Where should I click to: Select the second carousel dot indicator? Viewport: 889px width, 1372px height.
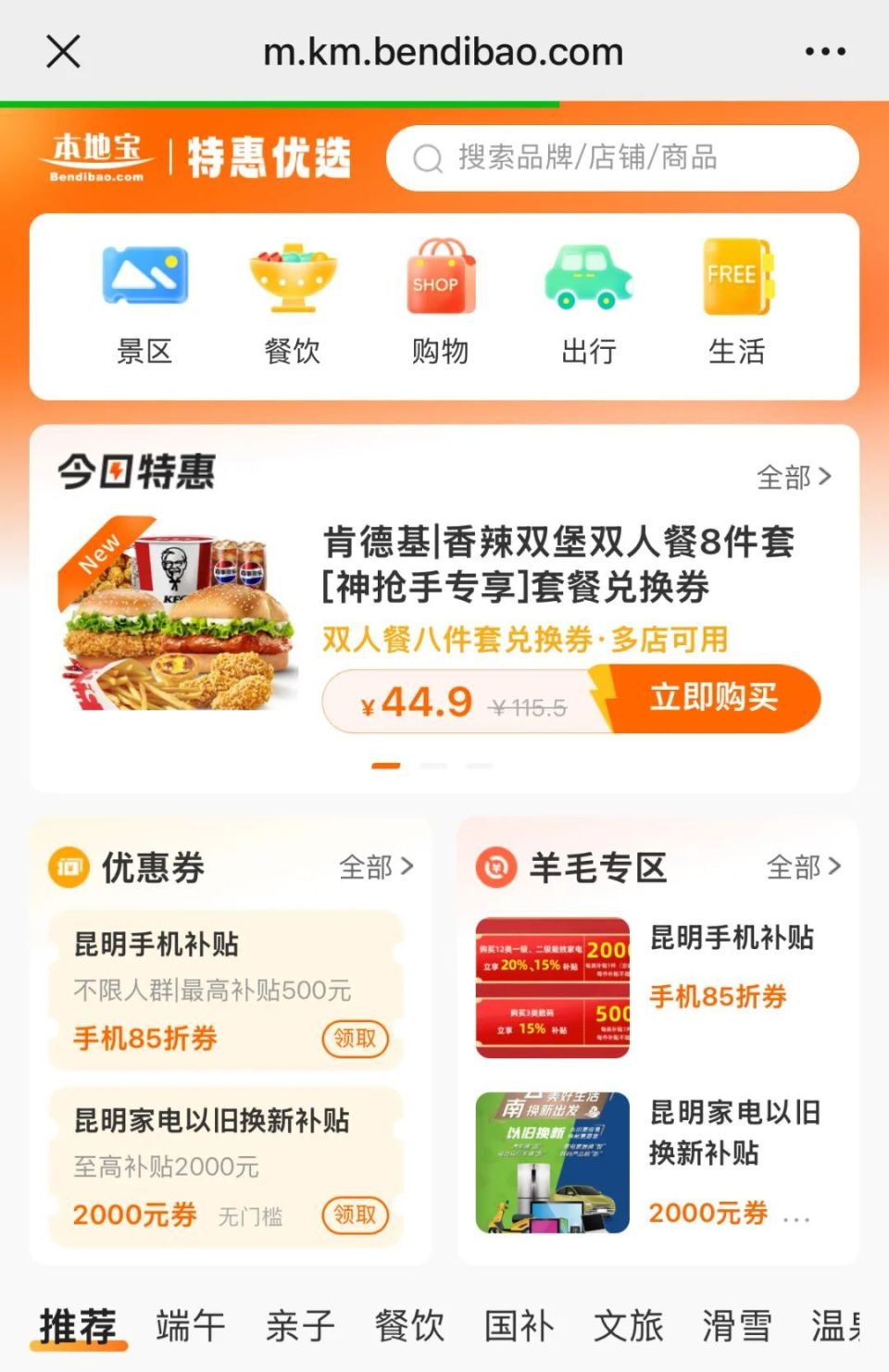(433, 766)
